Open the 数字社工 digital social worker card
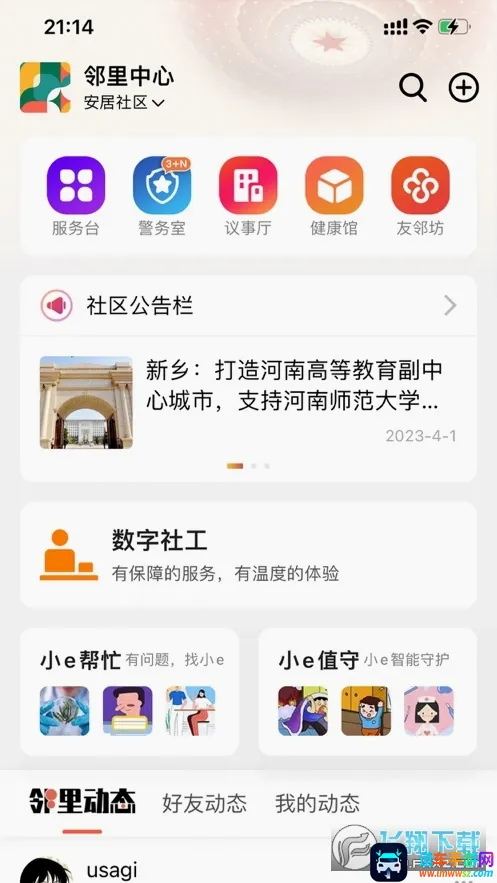 [x=248, y=555]
